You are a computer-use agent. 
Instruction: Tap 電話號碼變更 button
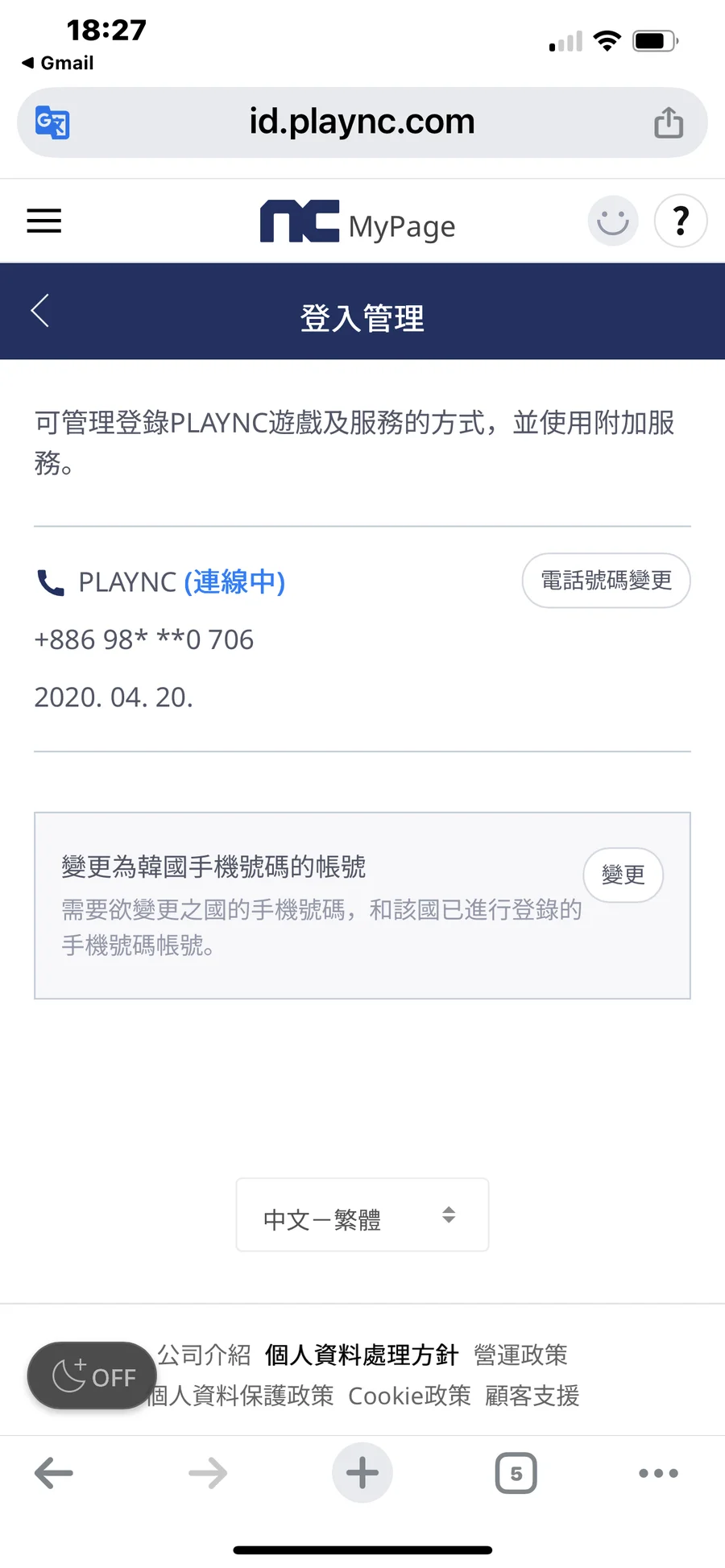tap(606, 581)
